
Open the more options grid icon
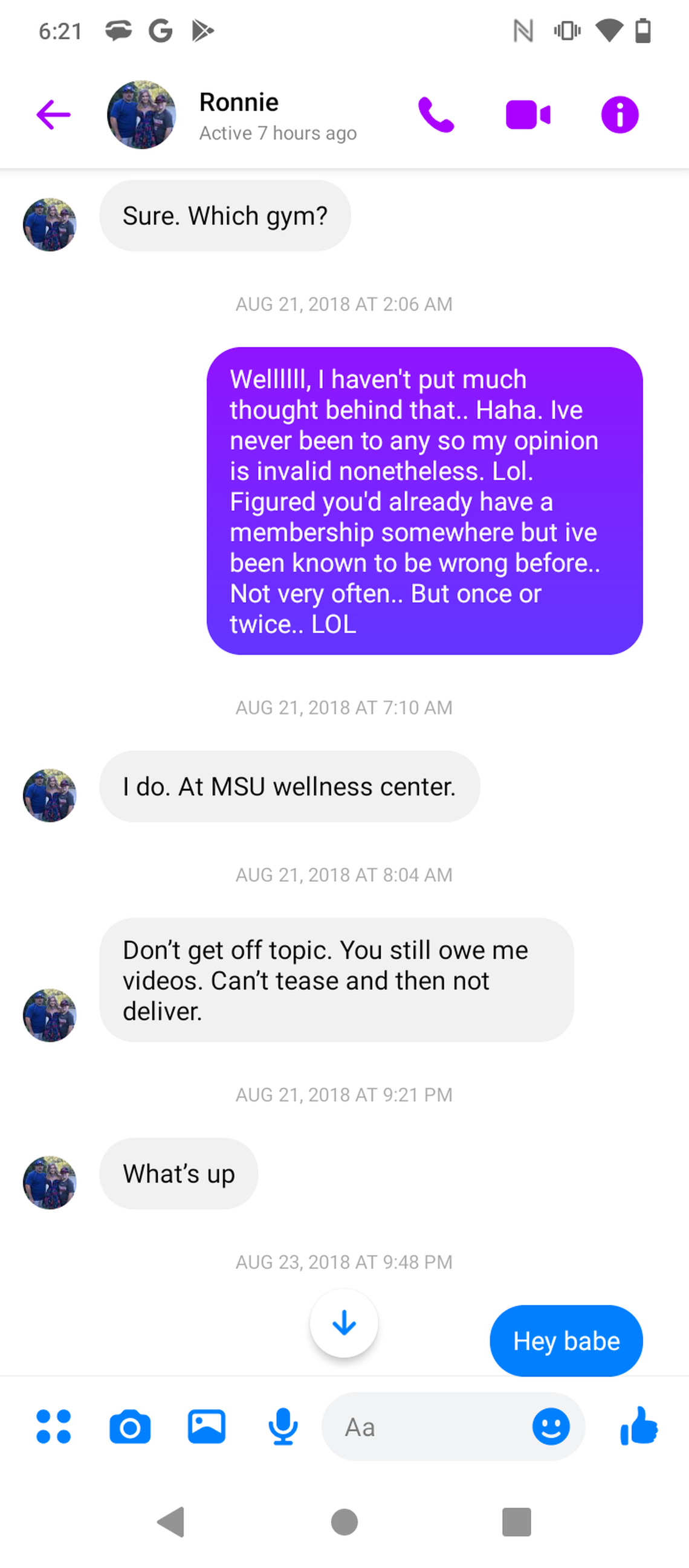[54, 1427]
